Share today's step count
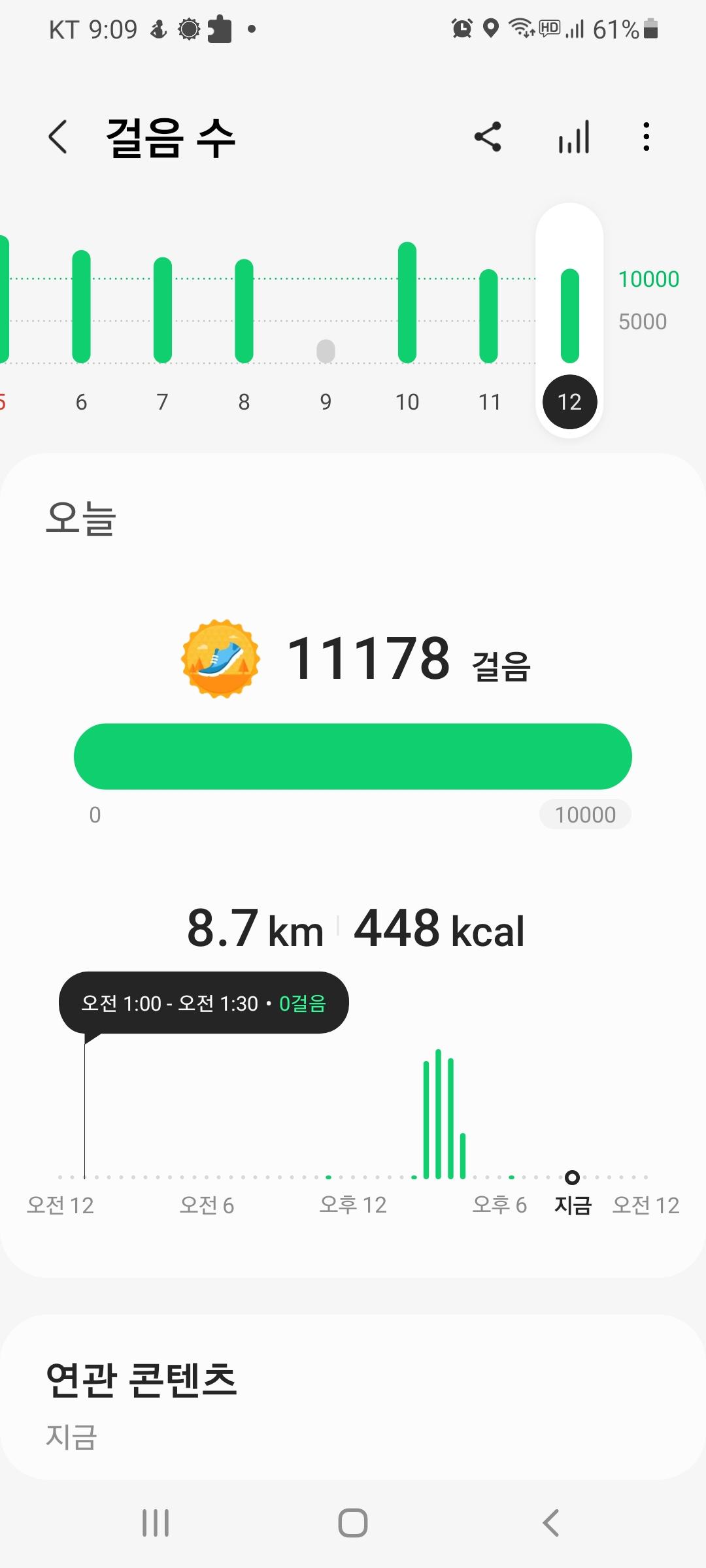The height and width of the screenshot is (1568, 706). [x=488, y=137]
